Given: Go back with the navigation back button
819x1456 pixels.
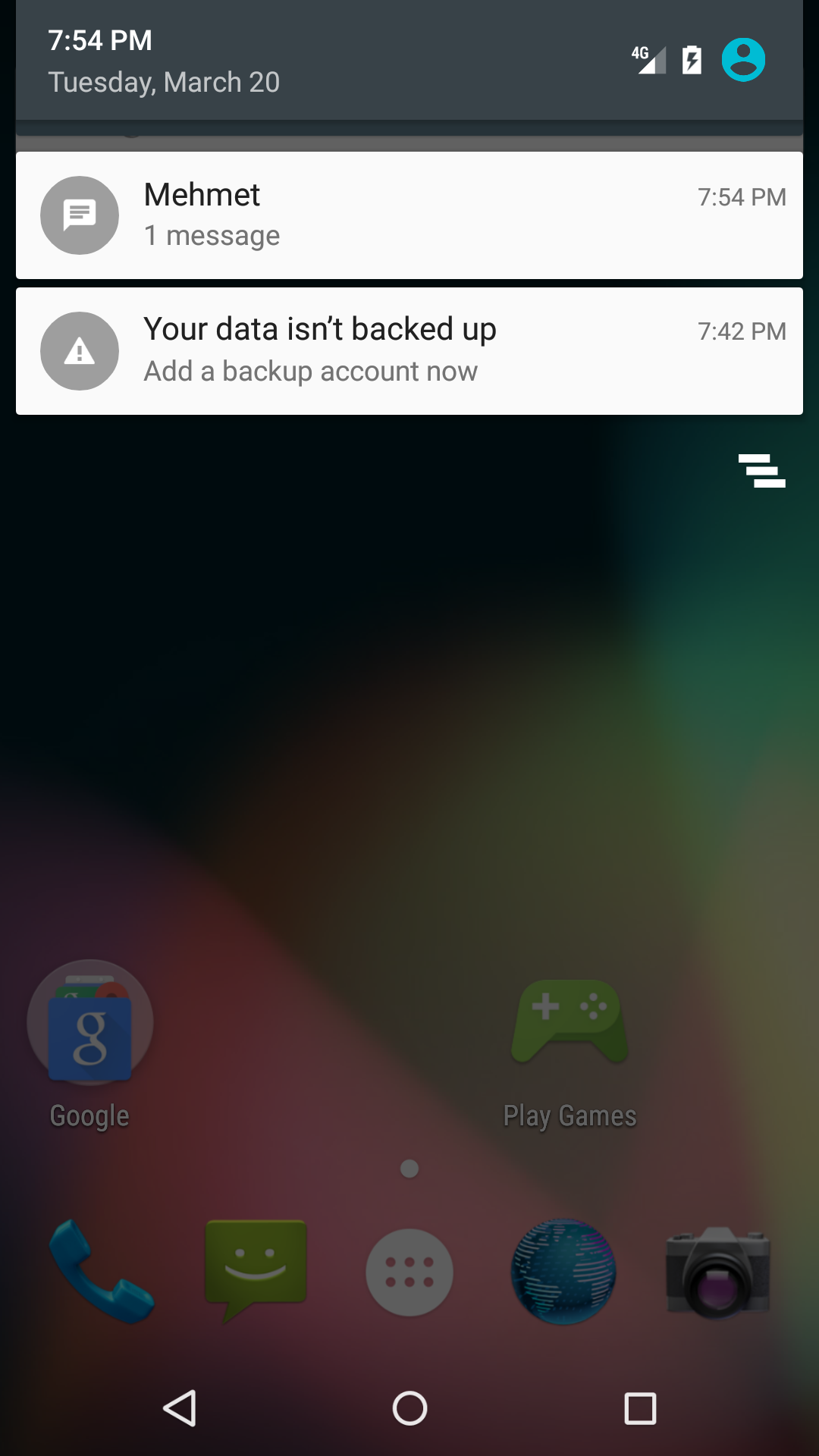Looking at the screenshot, I should [180, 1409].
